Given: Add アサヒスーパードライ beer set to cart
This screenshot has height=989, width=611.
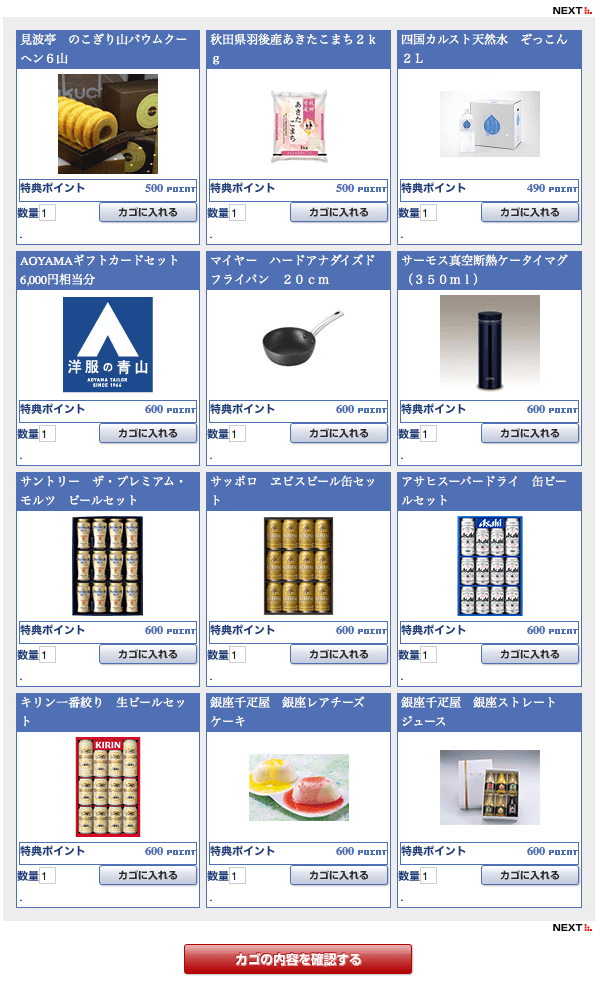Looking at the screenshot, I should point(530,654).
